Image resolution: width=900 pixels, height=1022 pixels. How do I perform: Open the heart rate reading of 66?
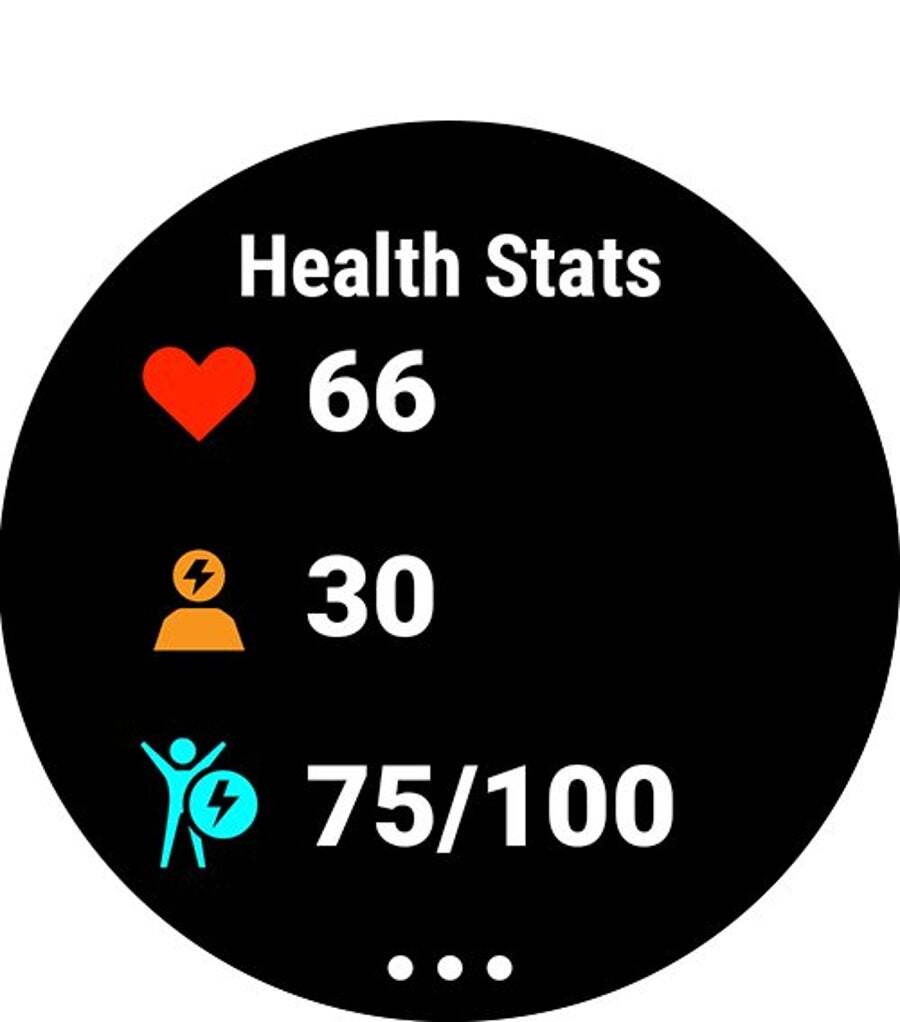(371, 392)
